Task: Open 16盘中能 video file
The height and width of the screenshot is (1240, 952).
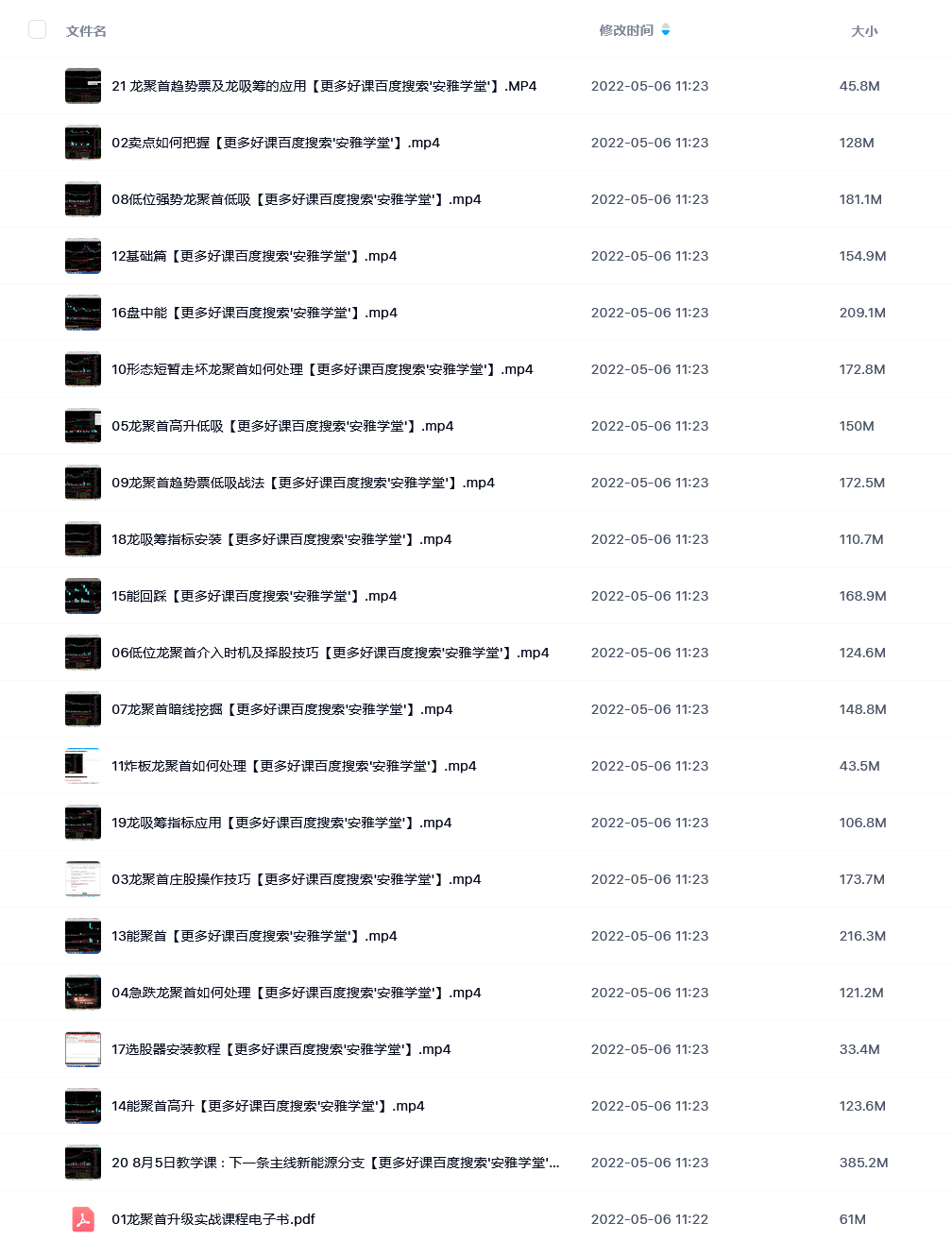Action: click(254, 313)
